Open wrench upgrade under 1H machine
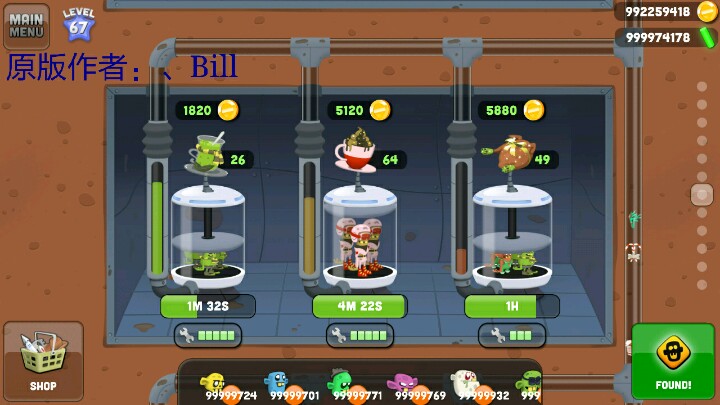 pos(512,336)
